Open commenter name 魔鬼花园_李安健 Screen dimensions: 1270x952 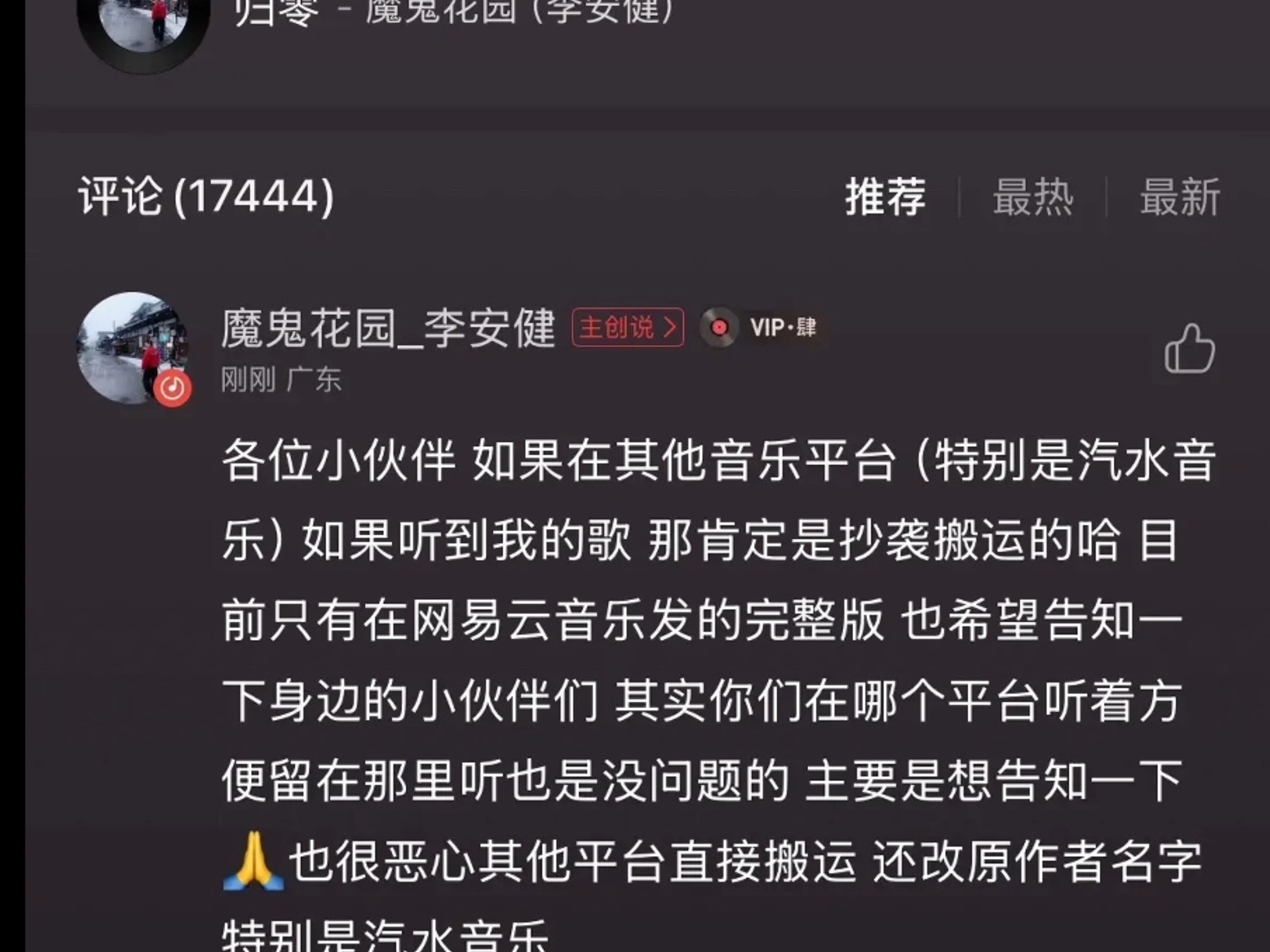(388, 328)
